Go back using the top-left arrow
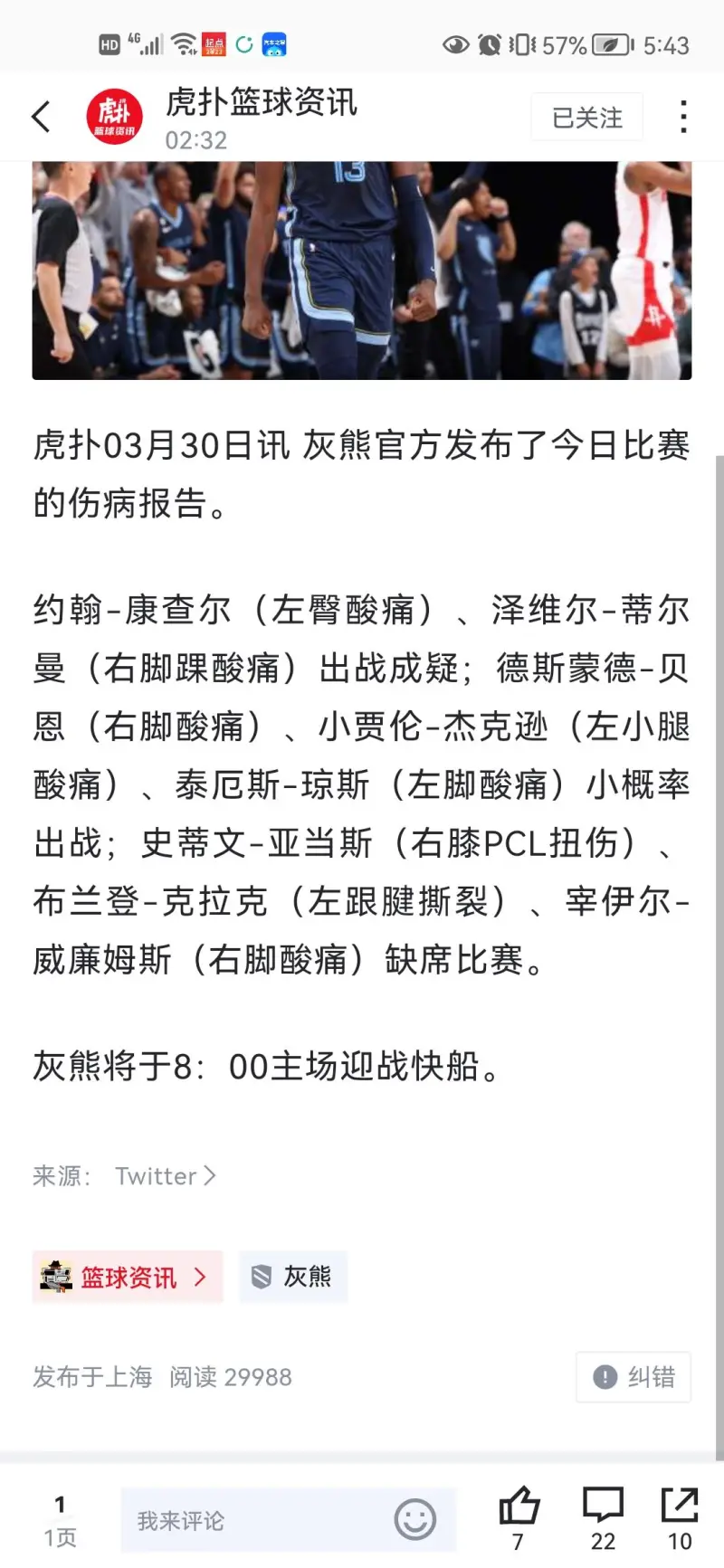 41,117
